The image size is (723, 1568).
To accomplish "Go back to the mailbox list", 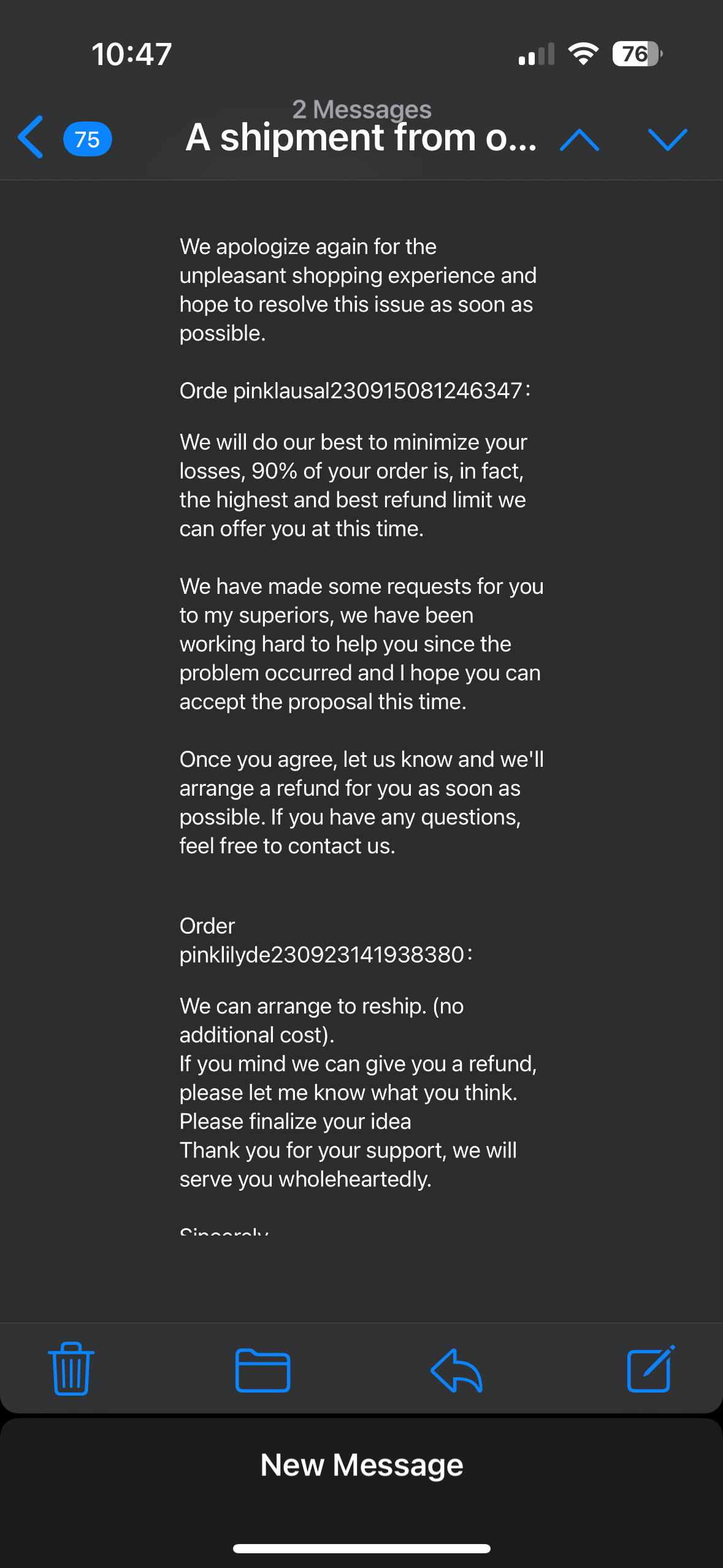I will 32,137.
